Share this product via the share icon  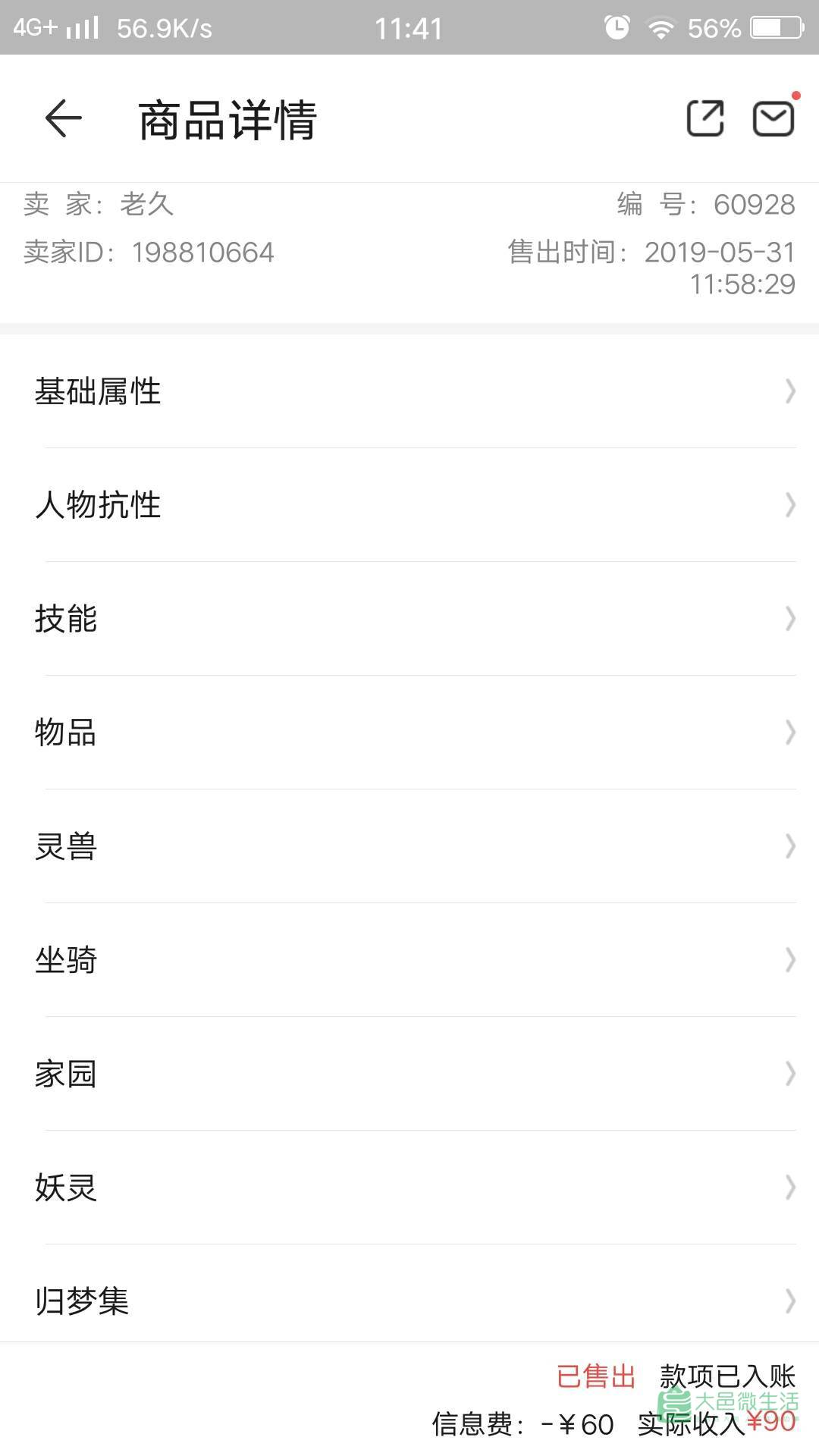point(704,118)
